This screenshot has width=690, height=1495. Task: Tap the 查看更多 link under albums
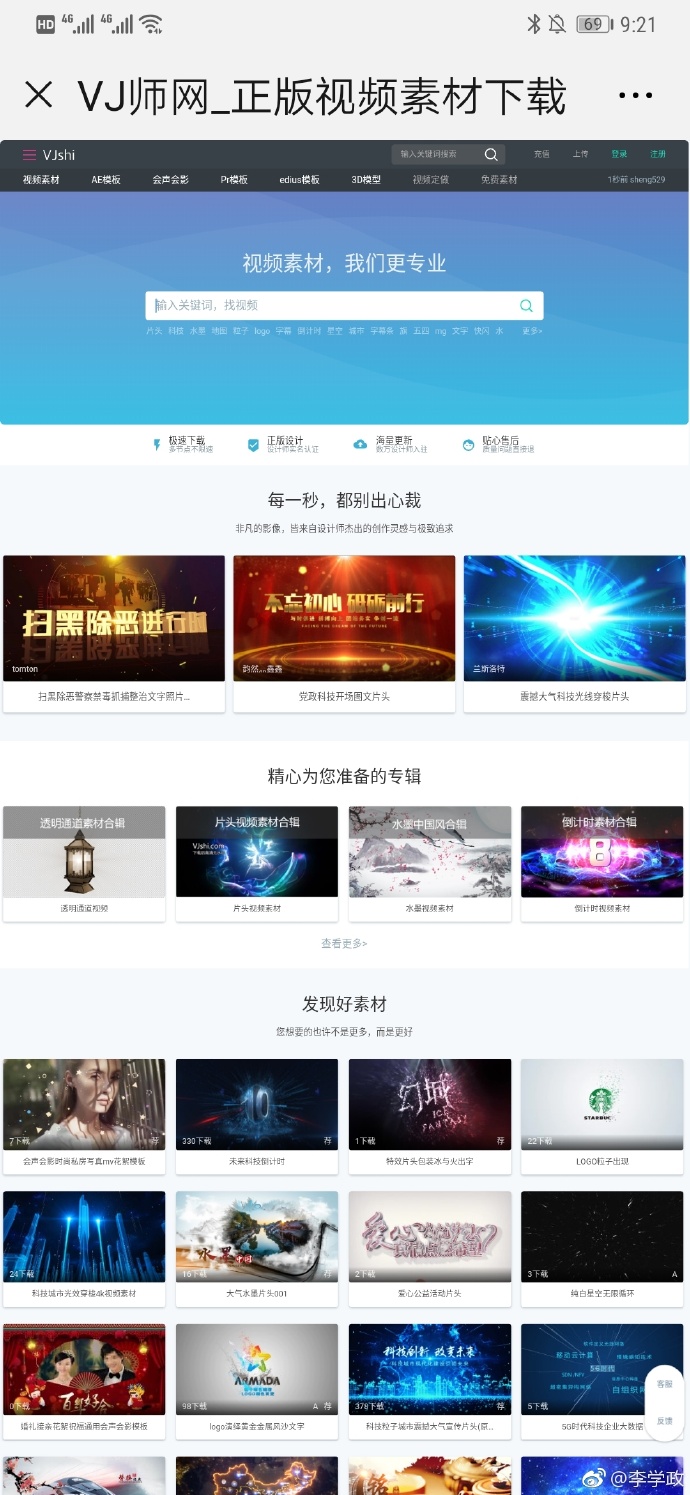(344, 943)
